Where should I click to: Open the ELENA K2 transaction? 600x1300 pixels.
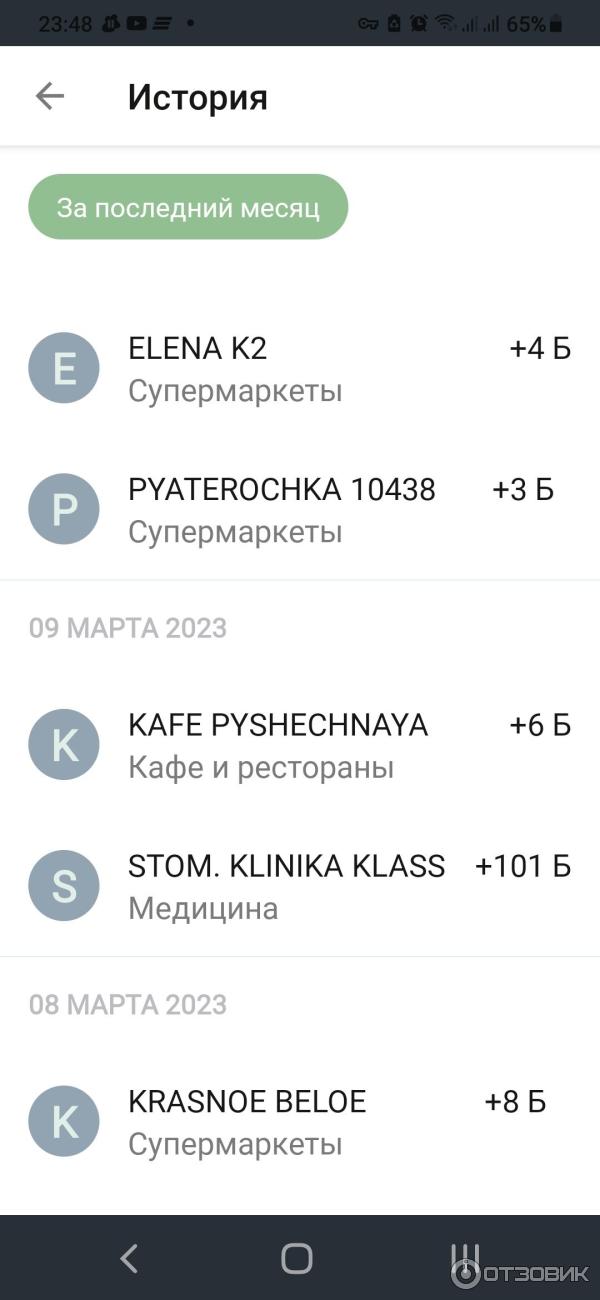(300, 368)
